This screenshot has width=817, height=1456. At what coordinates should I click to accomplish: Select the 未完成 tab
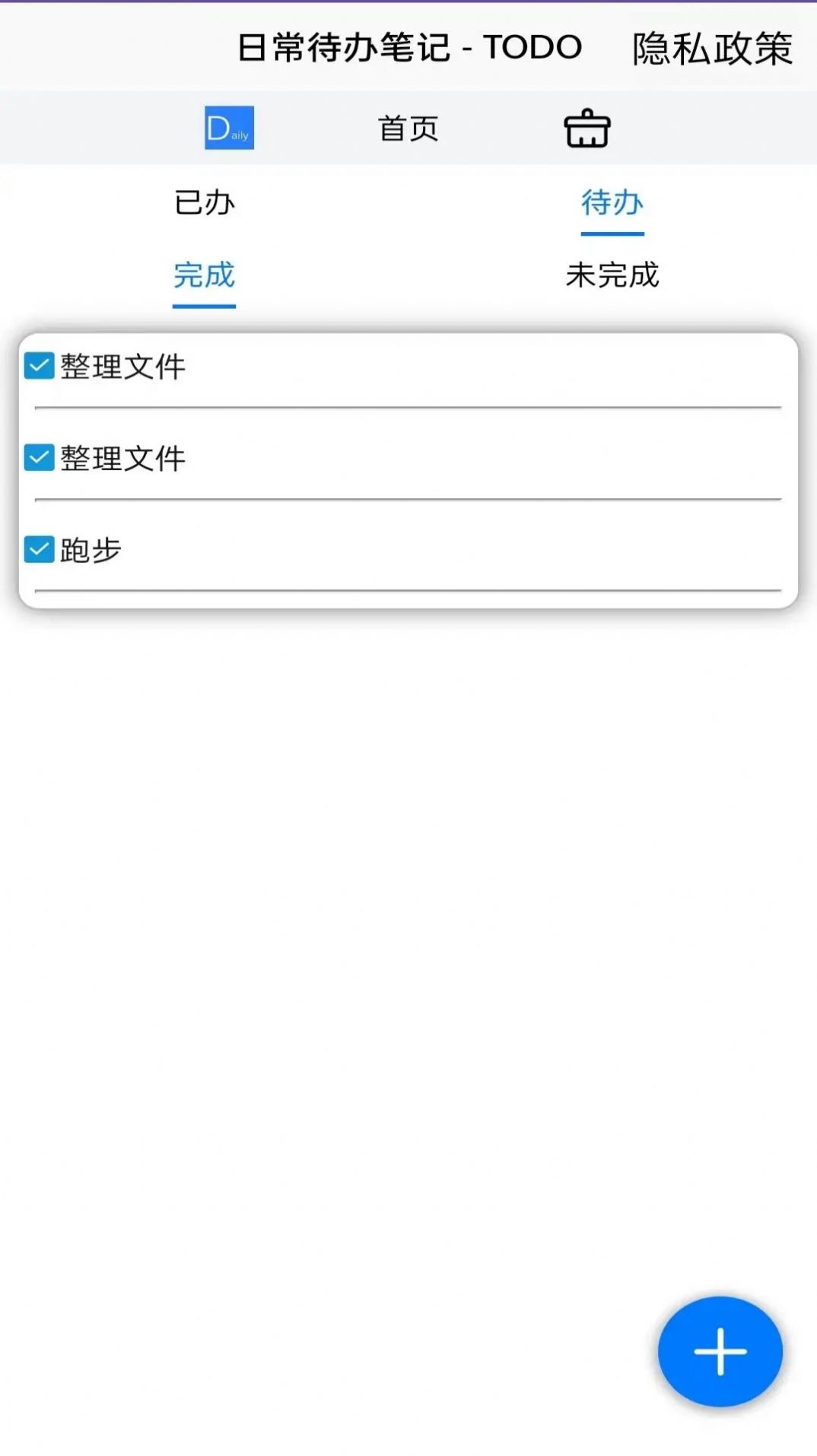point(612,275)
